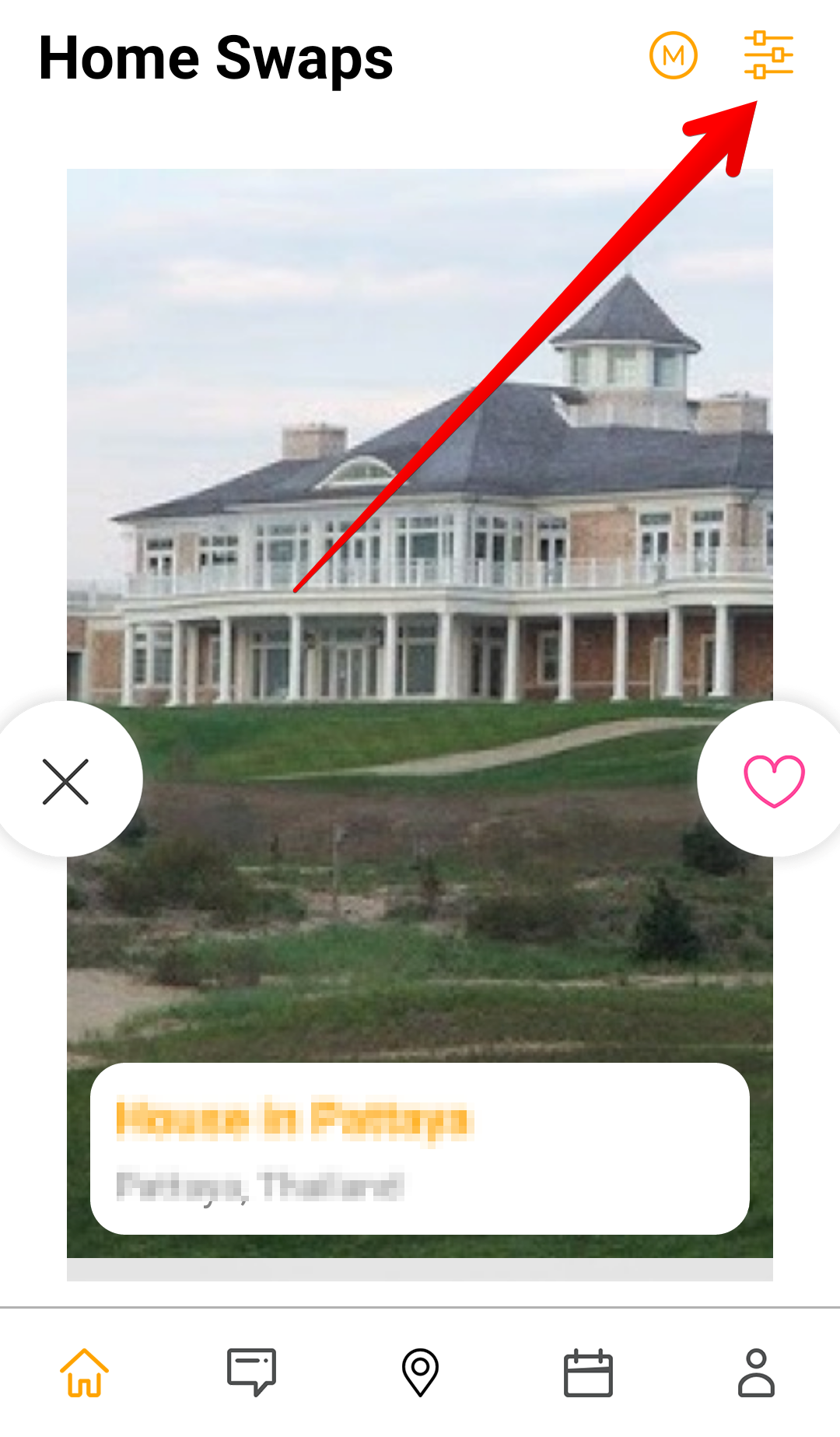Open the calendar tab
The height and width of the screenshot is (1437, 840).
coord(588,1373)
